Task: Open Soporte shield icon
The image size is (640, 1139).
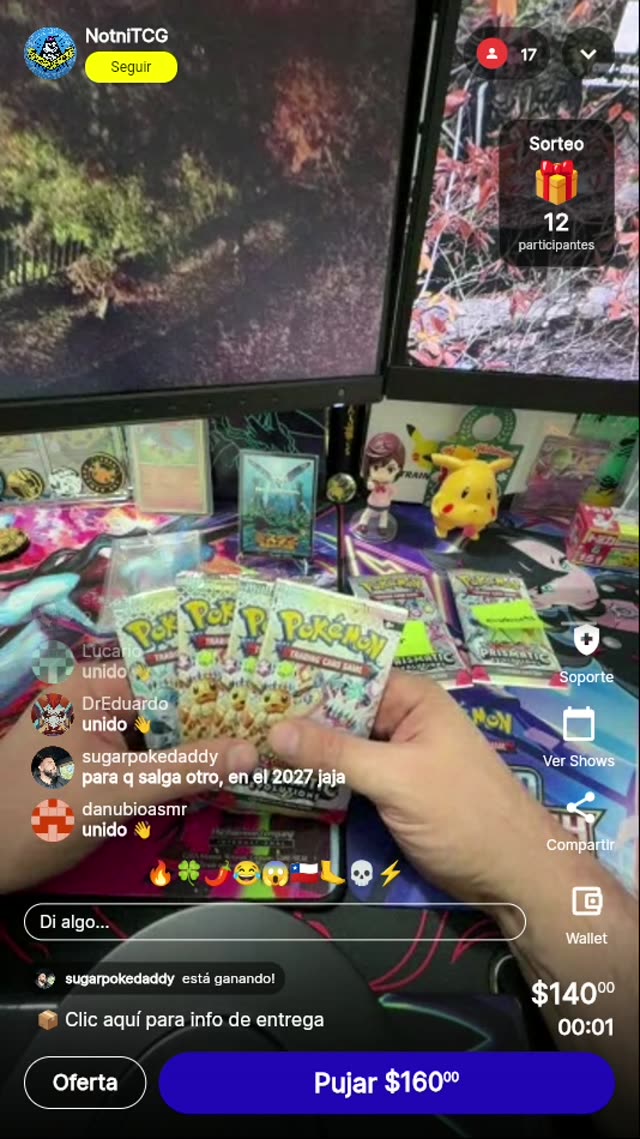Action: coord(586,641)
